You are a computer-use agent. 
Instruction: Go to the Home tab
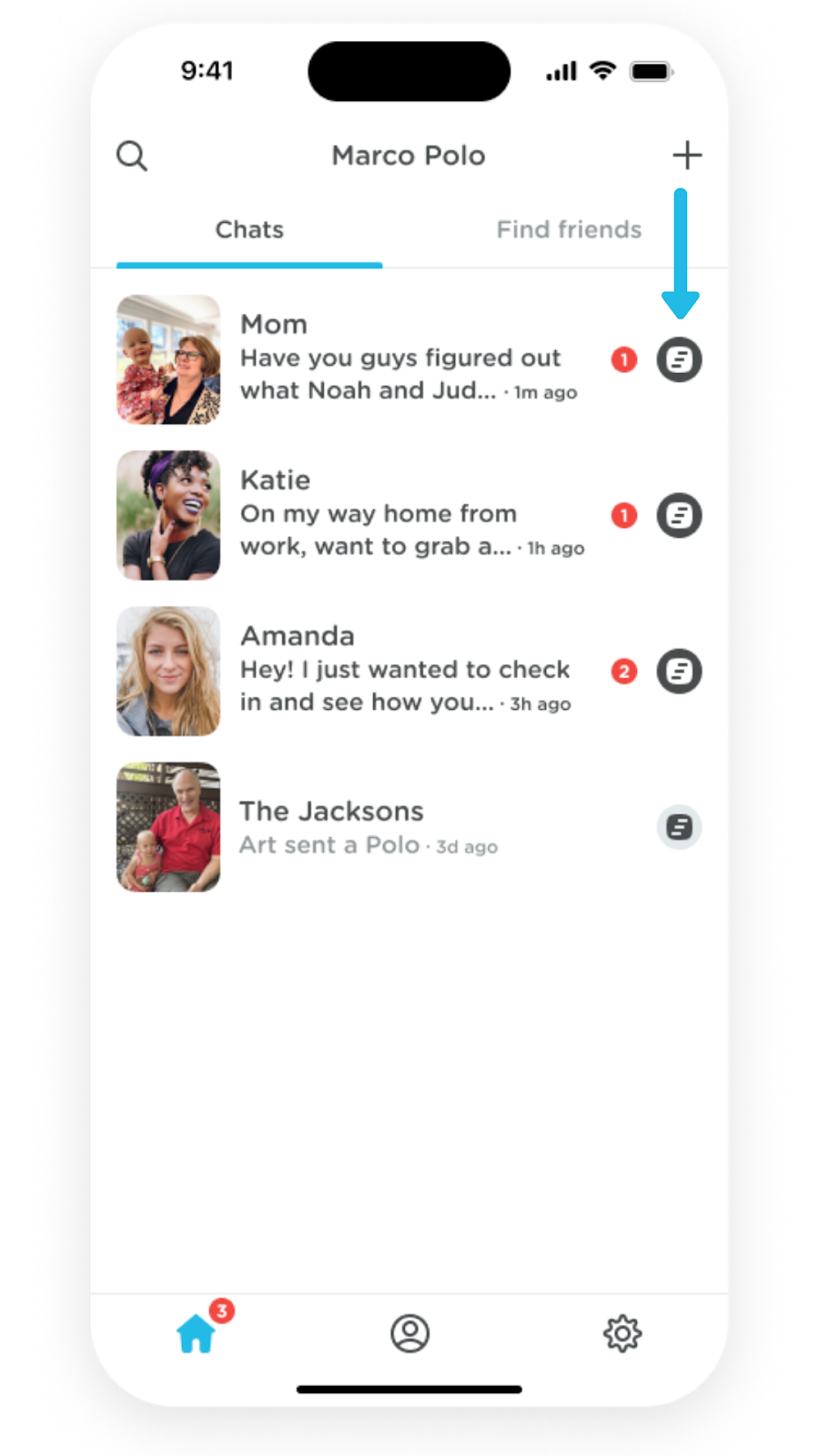pyautogui.click(x=197, y=1334)
